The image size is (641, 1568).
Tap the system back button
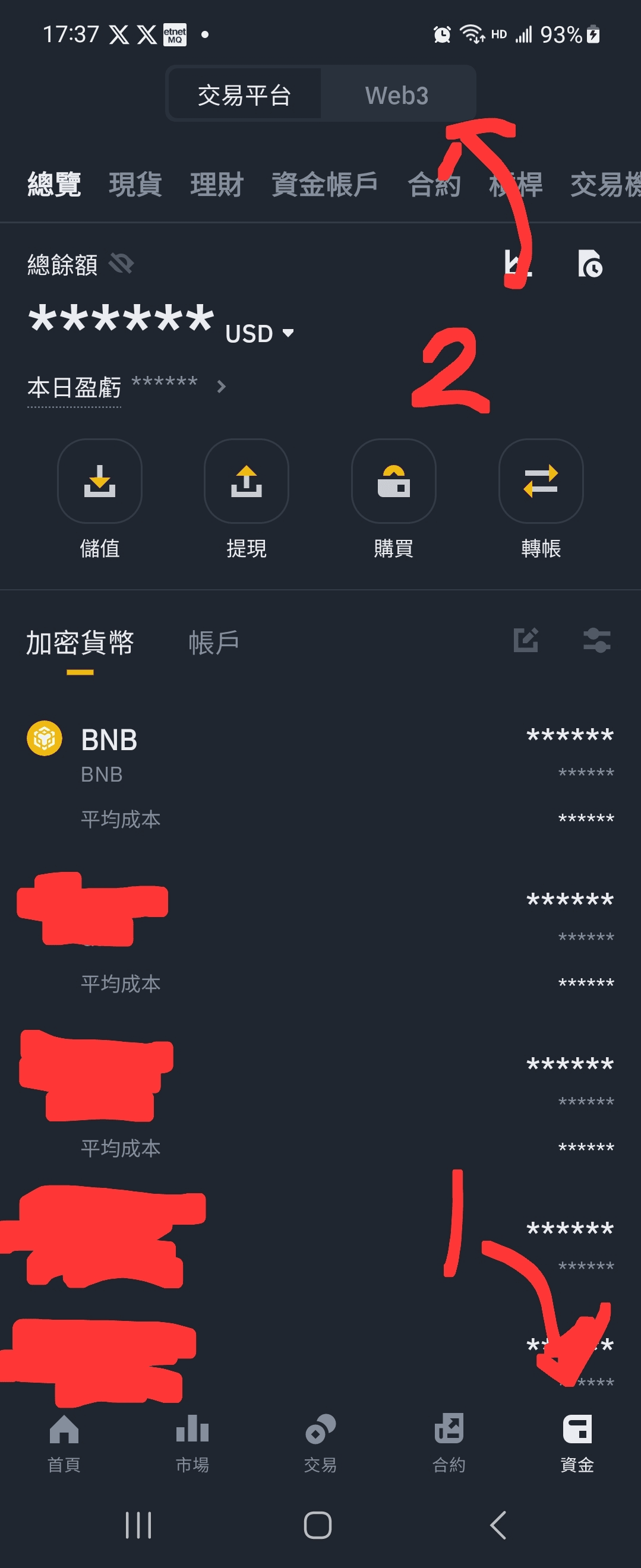click(498, 1525)
